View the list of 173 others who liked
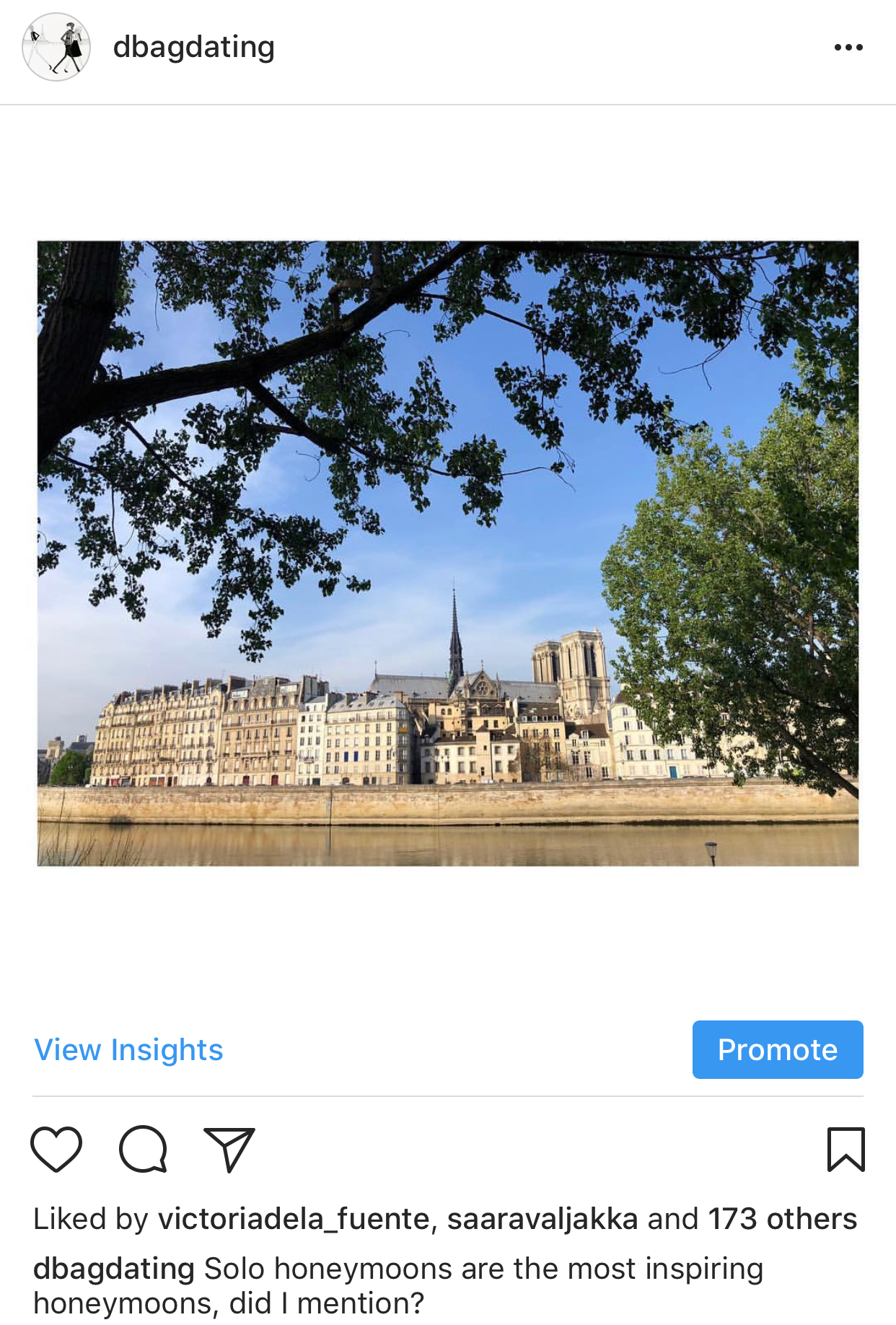896x1325 pixels. 782,1219
